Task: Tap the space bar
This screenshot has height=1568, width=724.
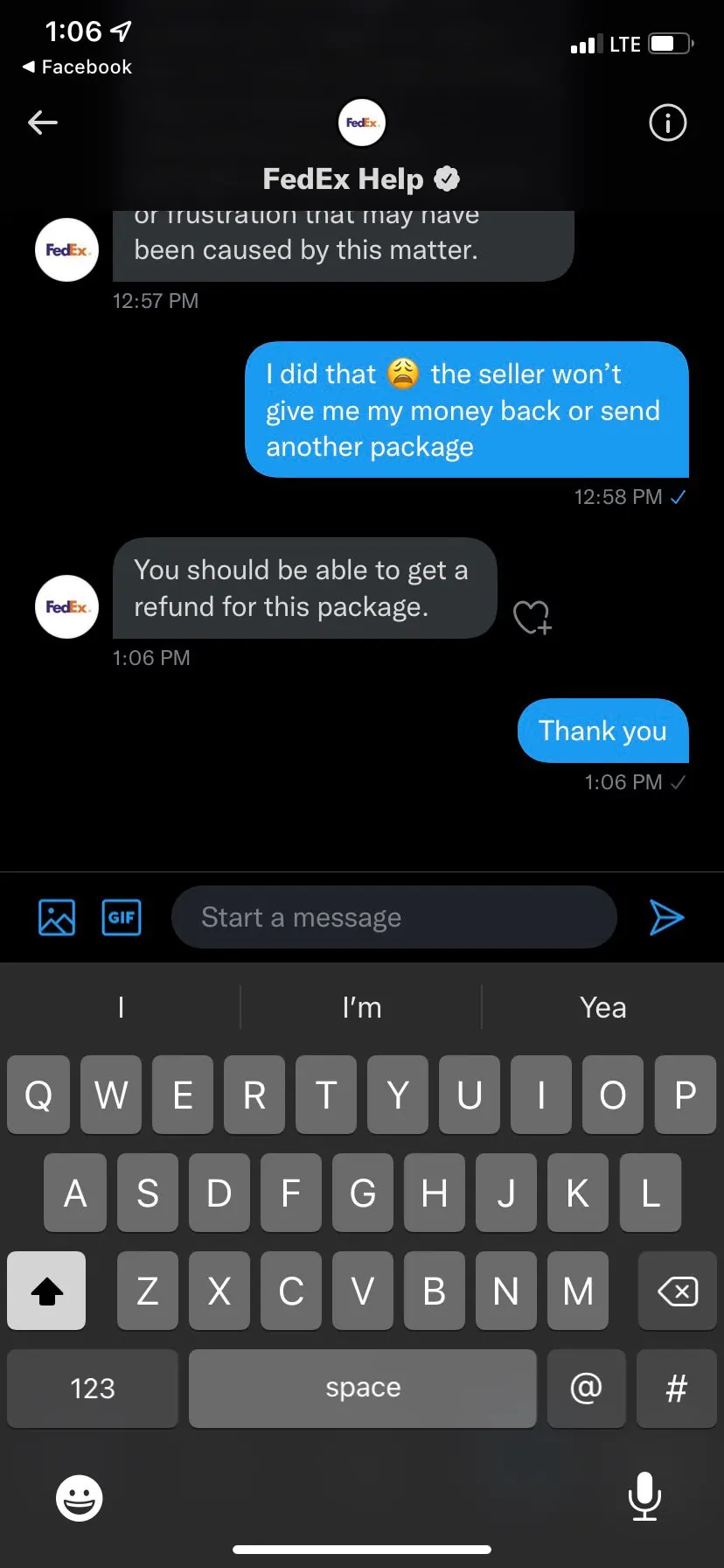Action: point(362,1389)
